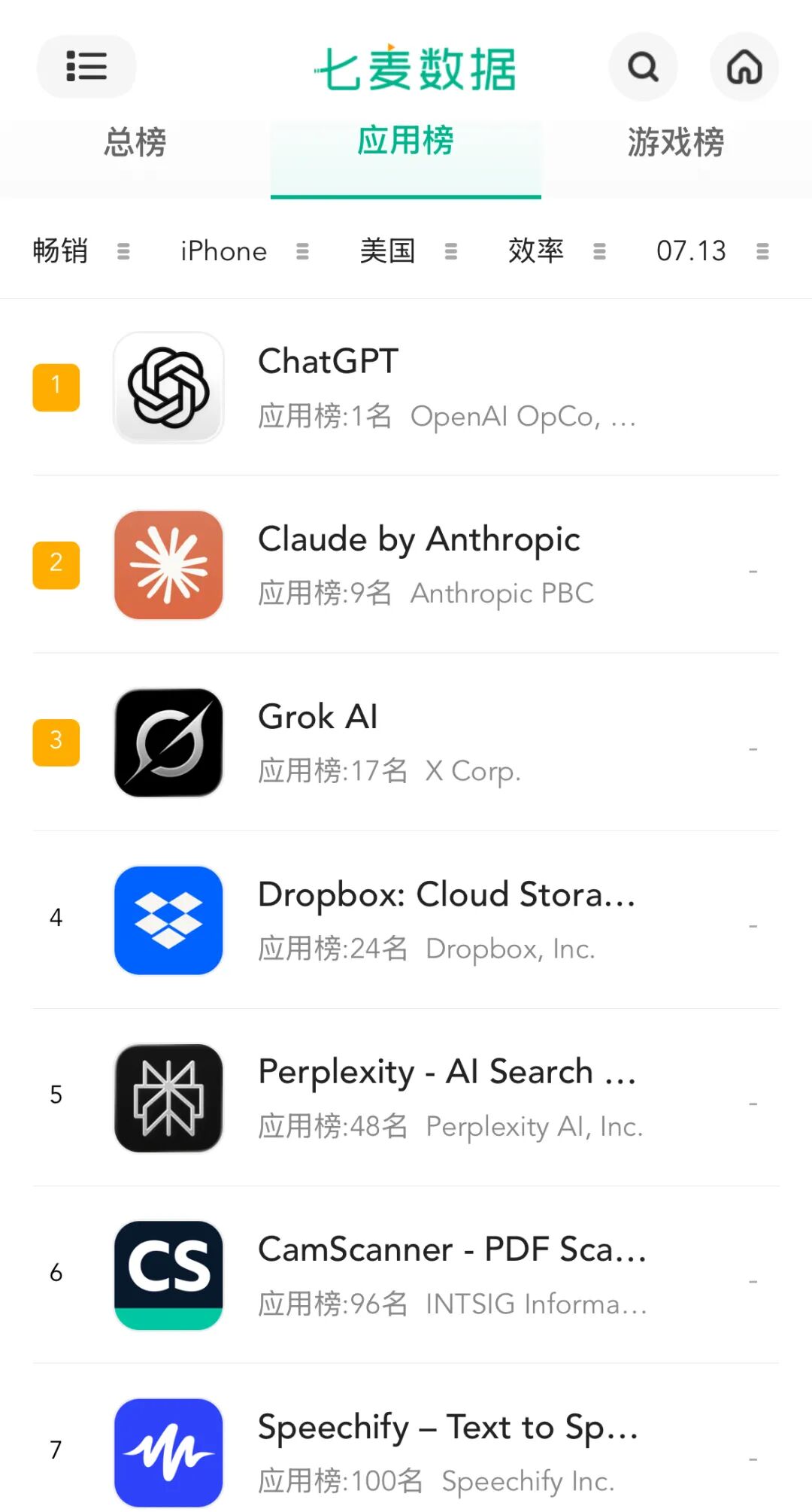This screenshot has height=1512, width=812.
Task: View the Perplexity - AI Search app
Action: (406, 1098)
